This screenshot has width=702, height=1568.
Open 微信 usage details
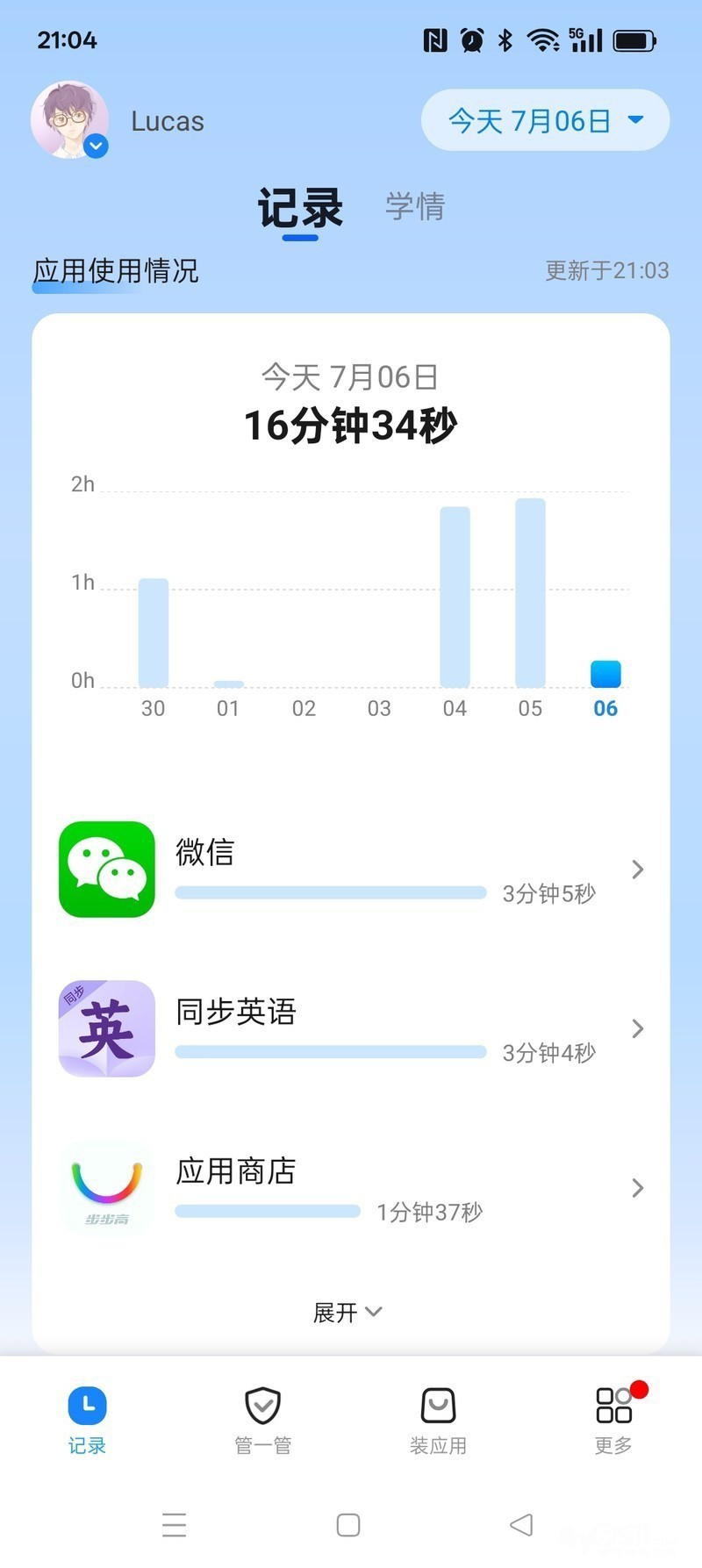click(x=351, y=870)
